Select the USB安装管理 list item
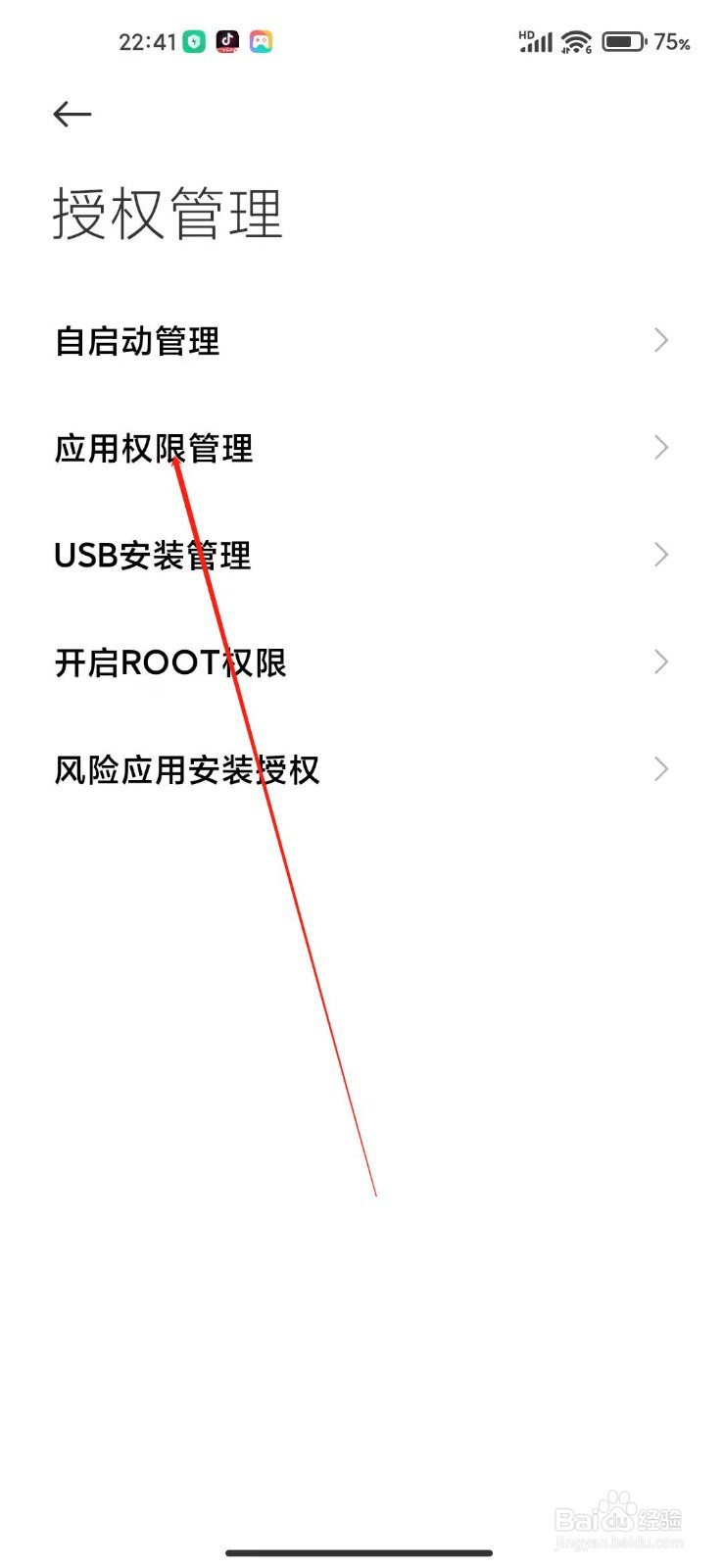The image size is (723, 1568). point(154,555)
